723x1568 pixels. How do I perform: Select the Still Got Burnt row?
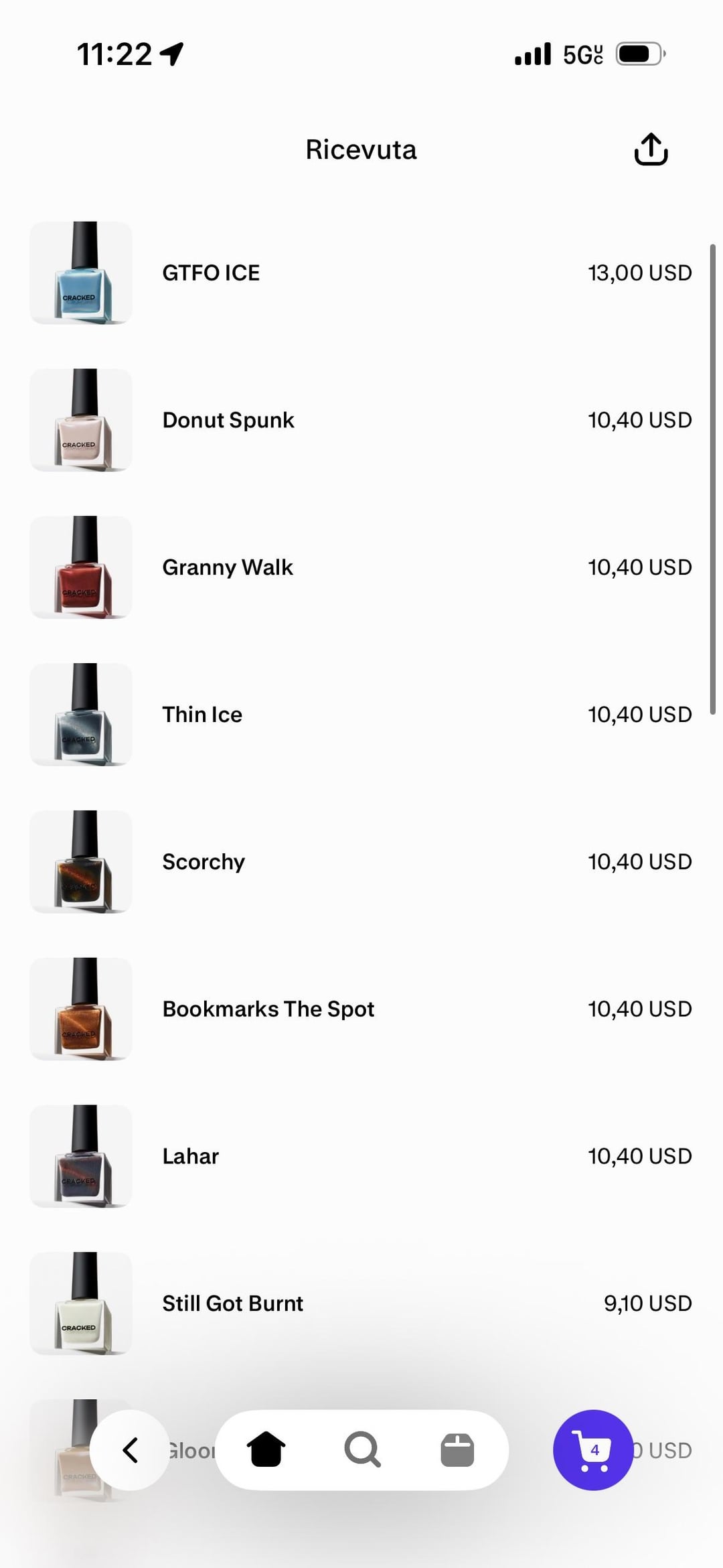pyautogui.click(x=232, y=1303)
